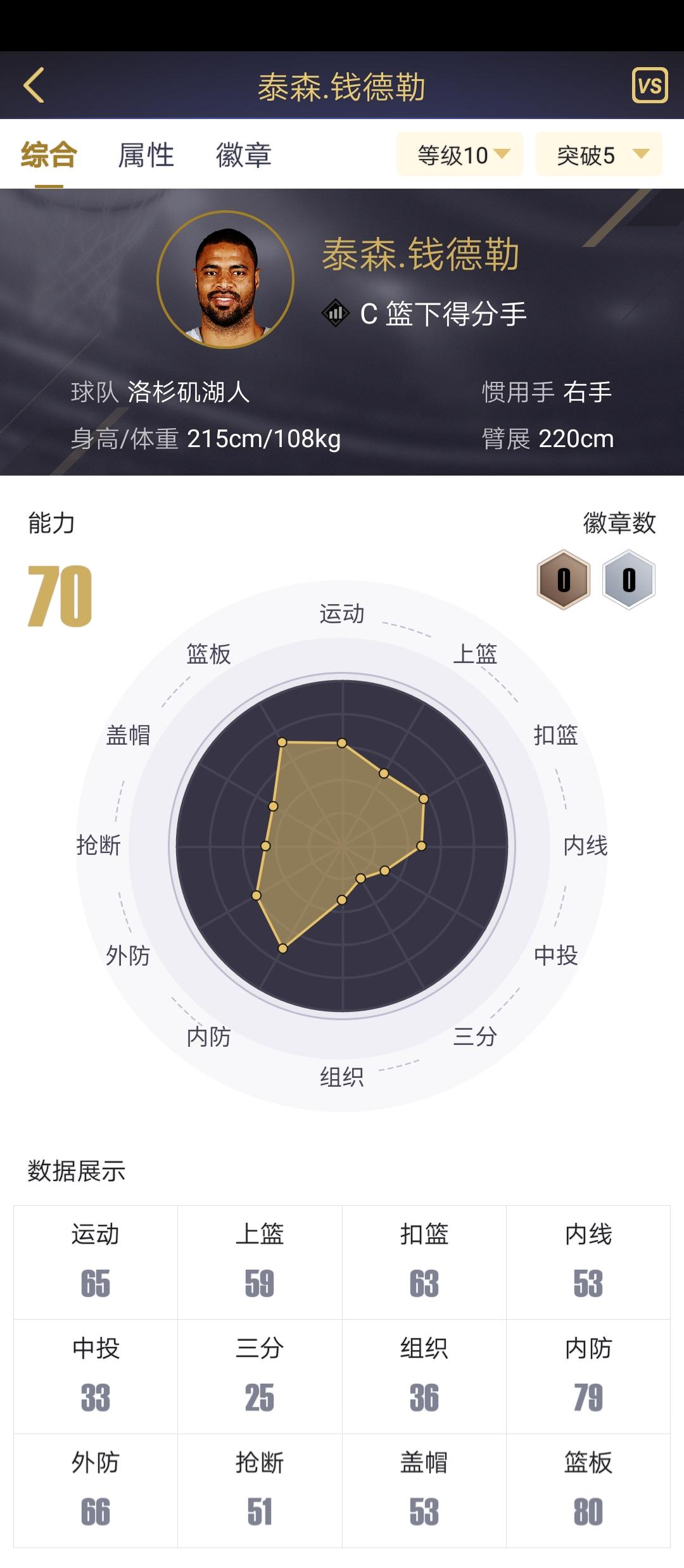Go back using the arrow icon

click(34, 85)
